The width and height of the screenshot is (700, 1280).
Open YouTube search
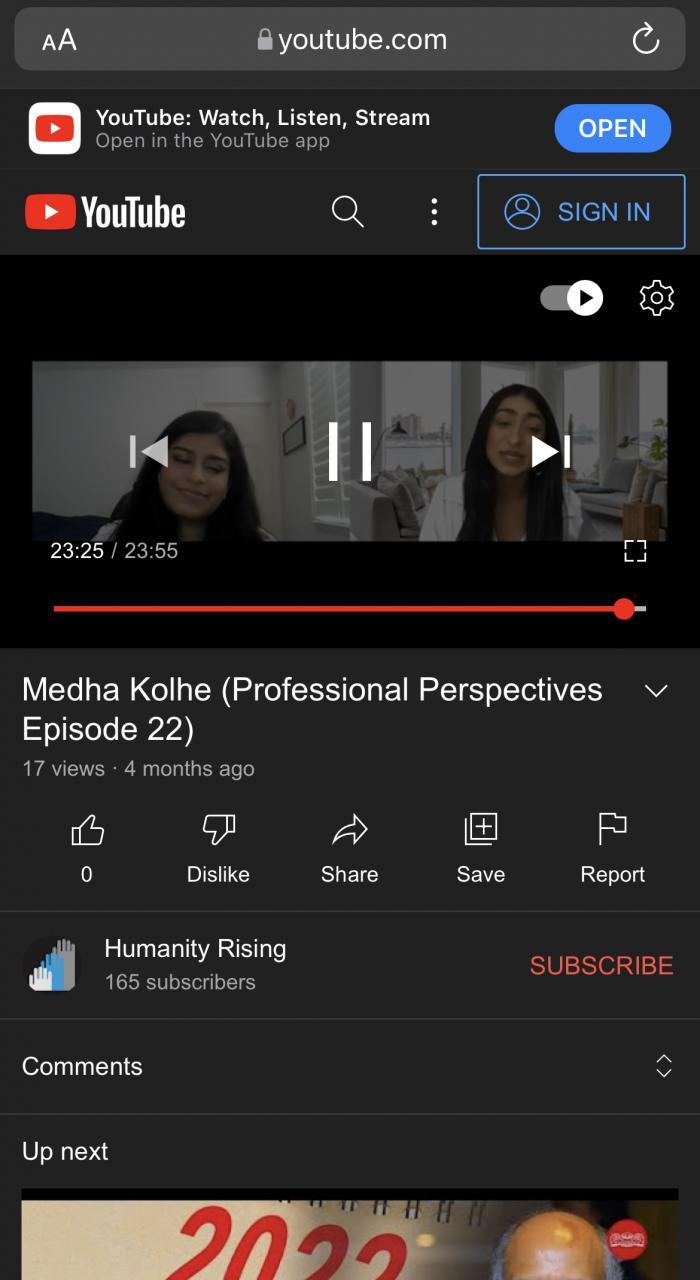pyautogui.click(x=347, y=212)
